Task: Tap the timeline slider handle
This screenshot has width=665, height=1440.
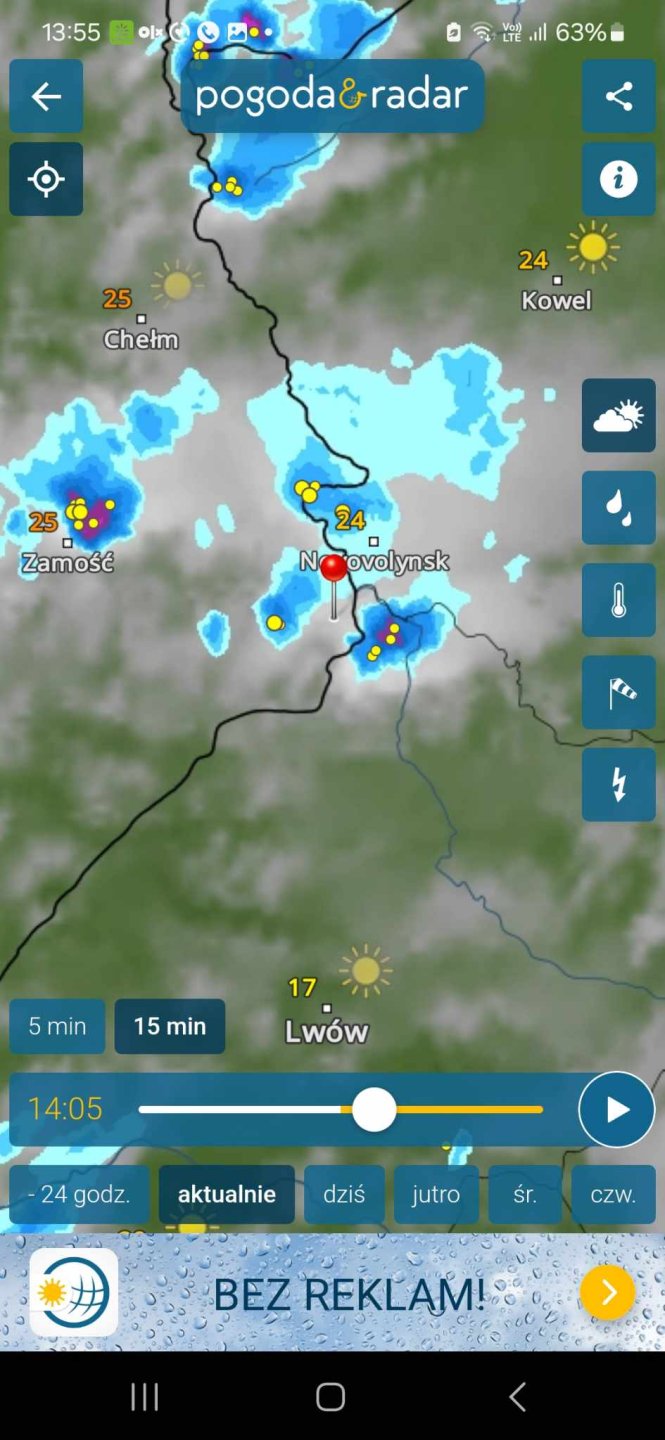Action: click(375, 1109)
